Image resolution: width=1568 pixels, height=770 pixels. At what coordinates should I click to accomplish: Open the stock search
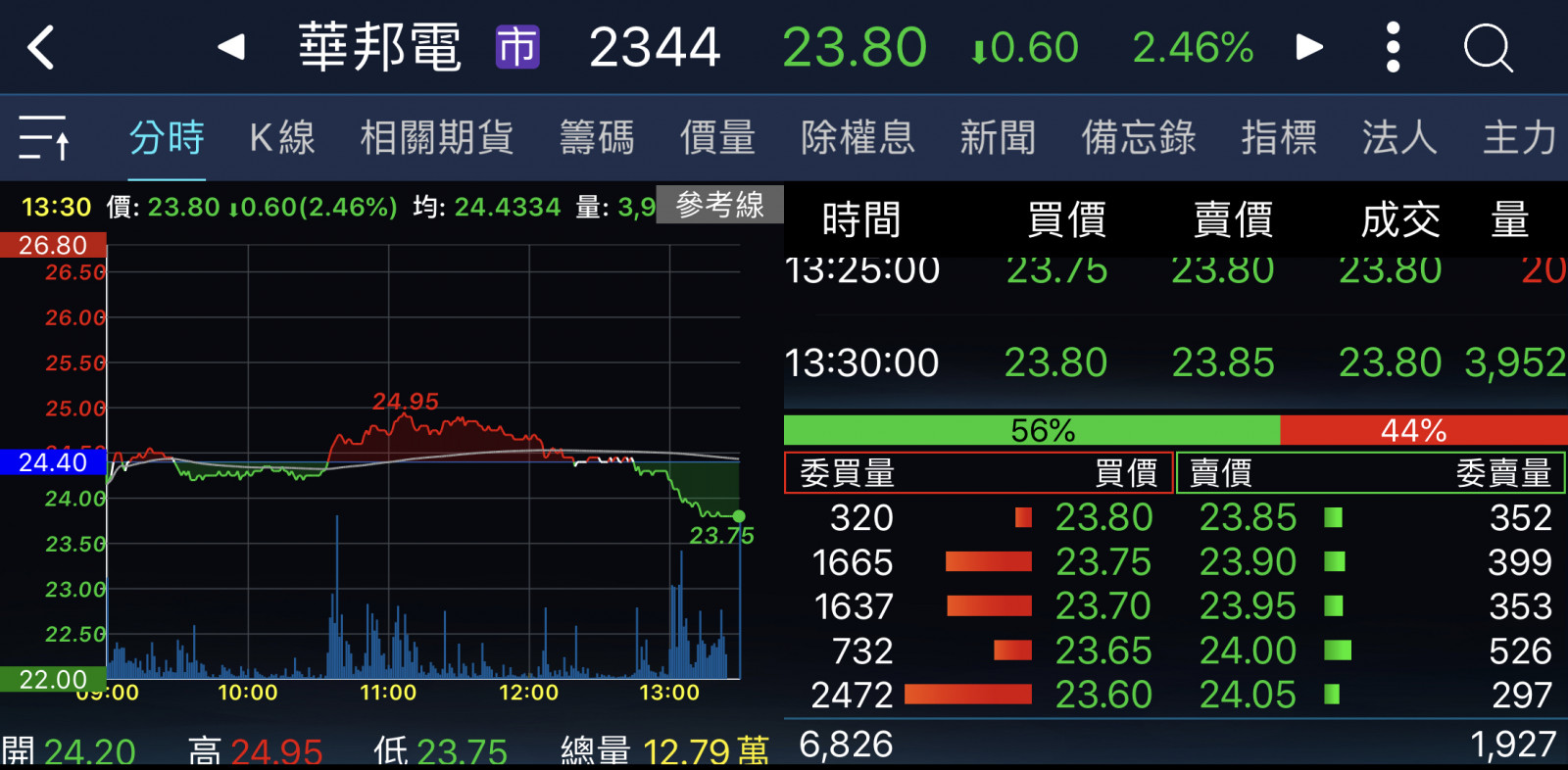[1488, 47]
